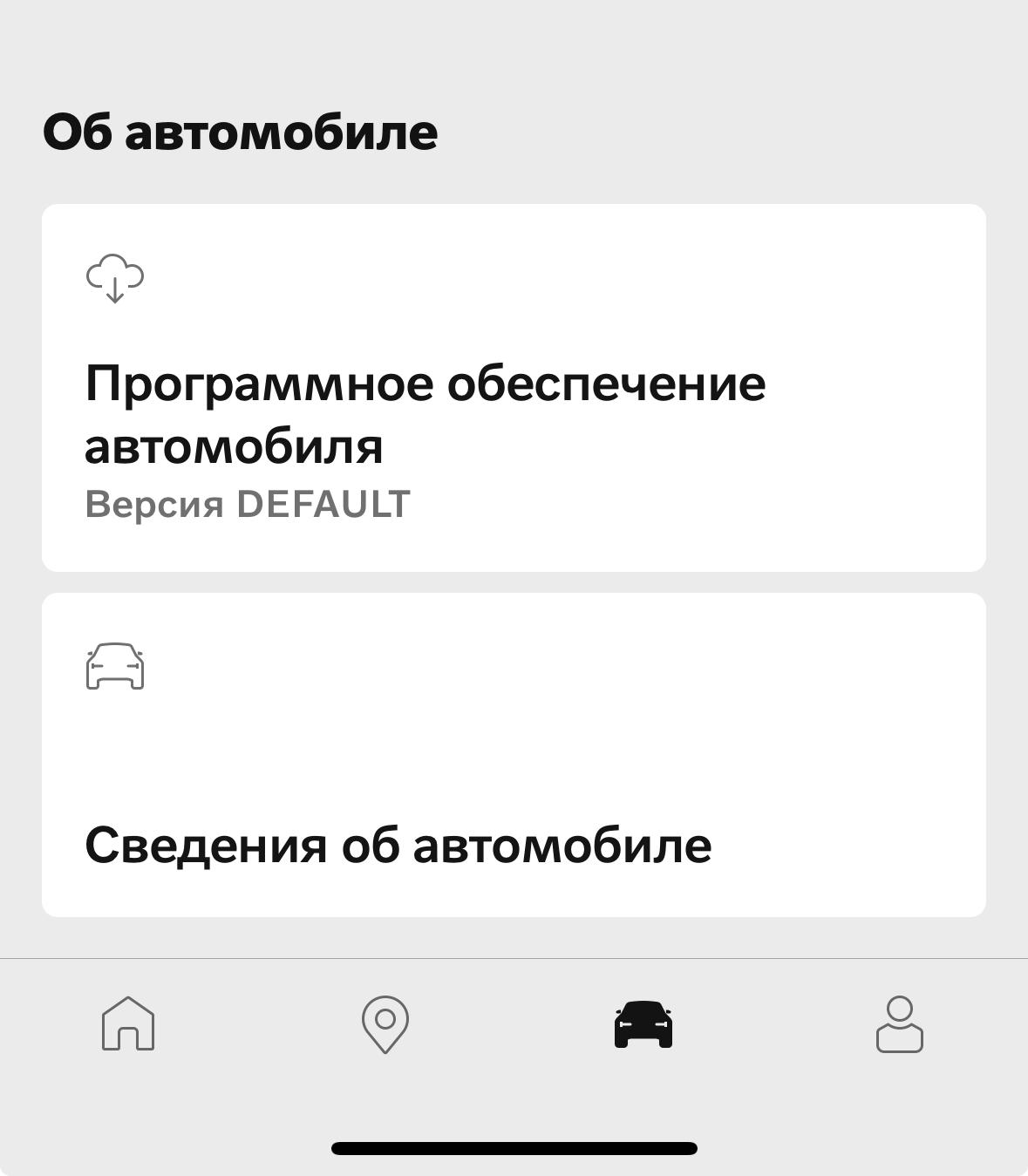Open Программное обеспечение автомобиля card
This screenshot has width=1028, height=1176.
point(514,388)
